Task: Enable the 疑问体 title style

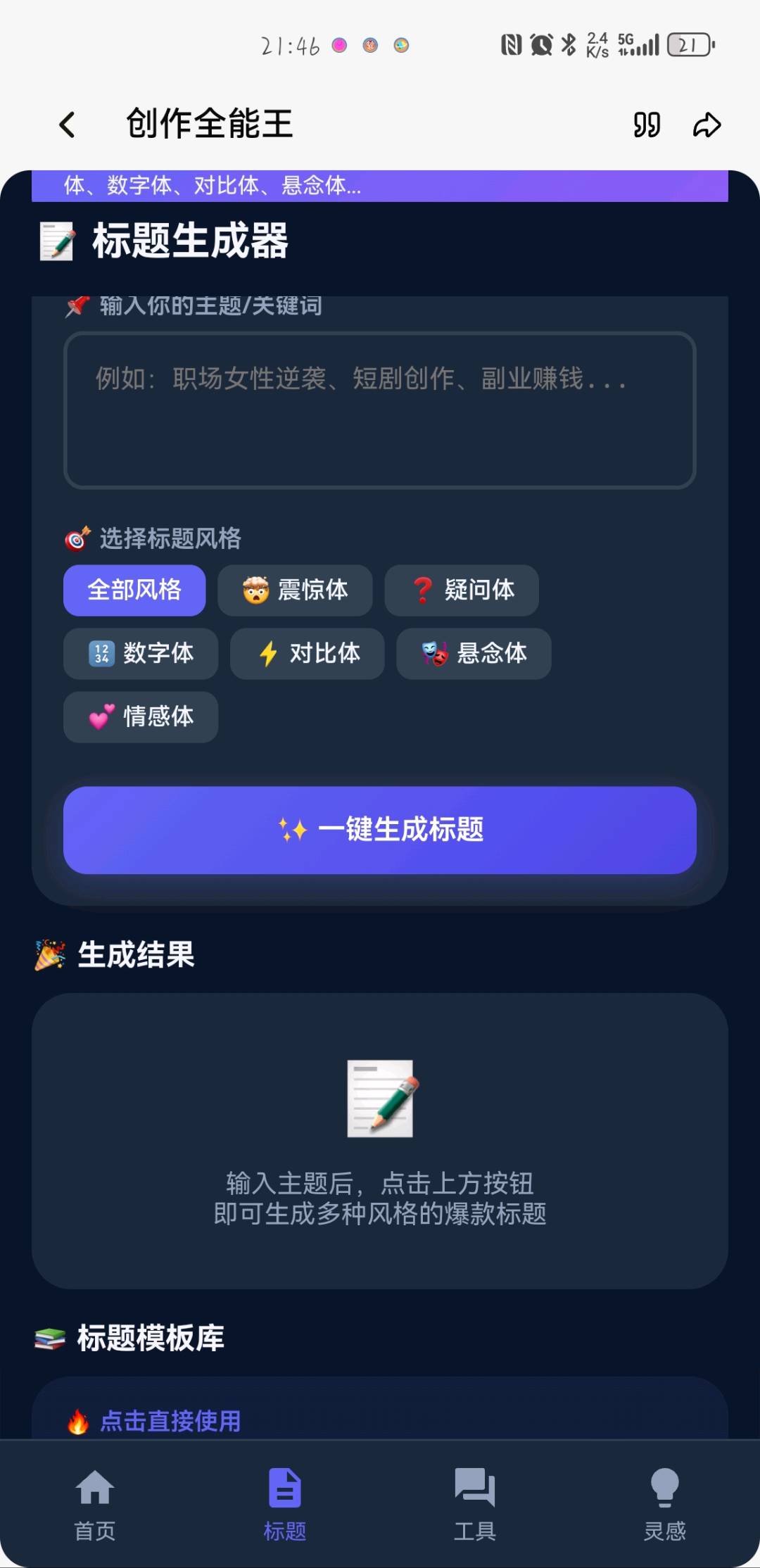Action: tap(462, 590)
